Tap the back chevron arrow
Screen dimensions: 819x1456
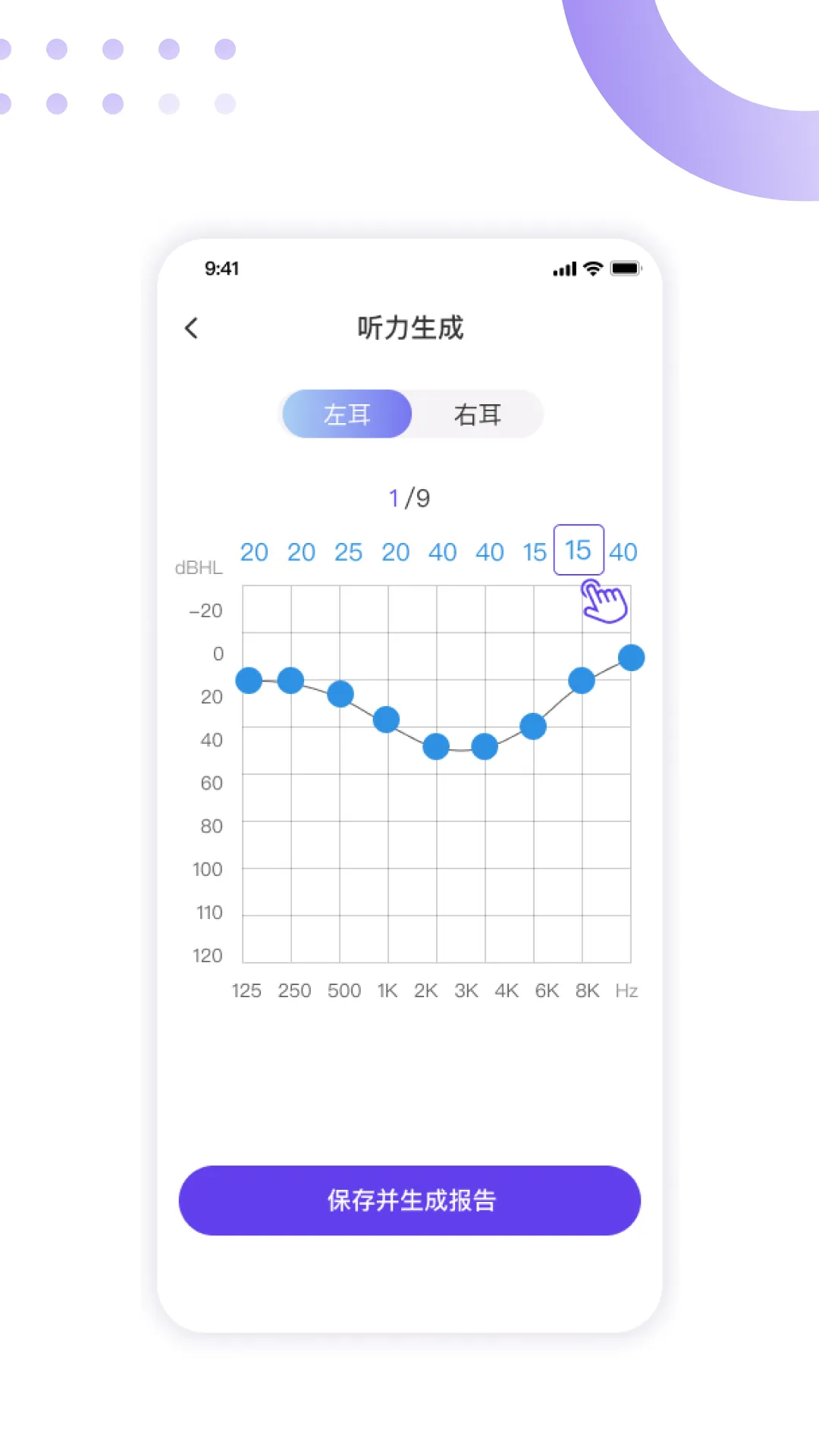point(191,328)
